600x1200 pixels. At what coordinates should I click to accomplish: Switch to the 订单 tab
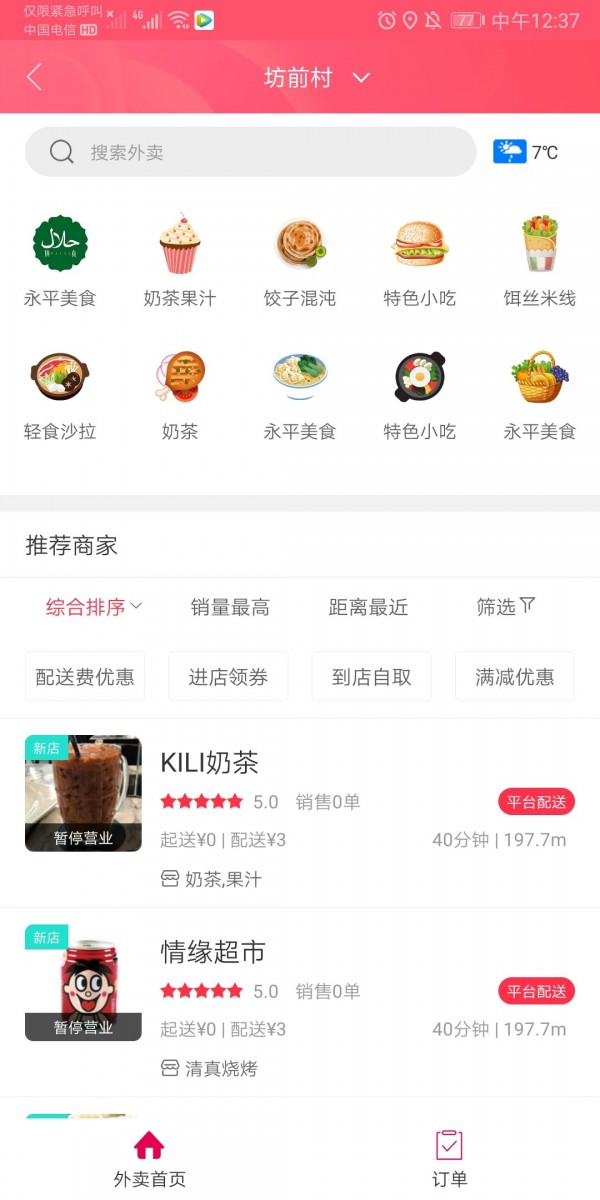pos(449,1158)
